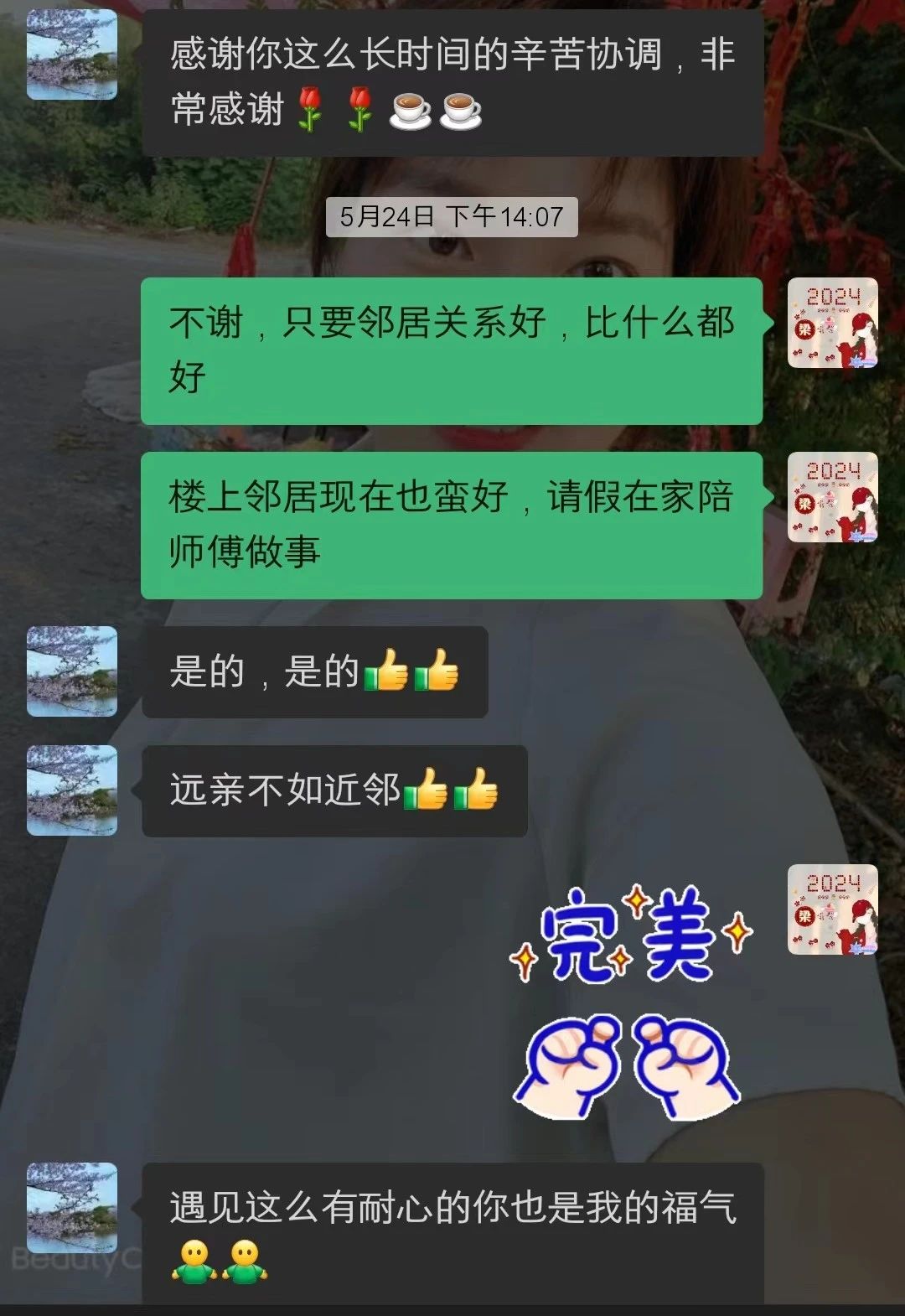Open contact avatar next to 远亲不如近邻 message
Viewport: 905px width, 1316px height.
pos(72,790)
